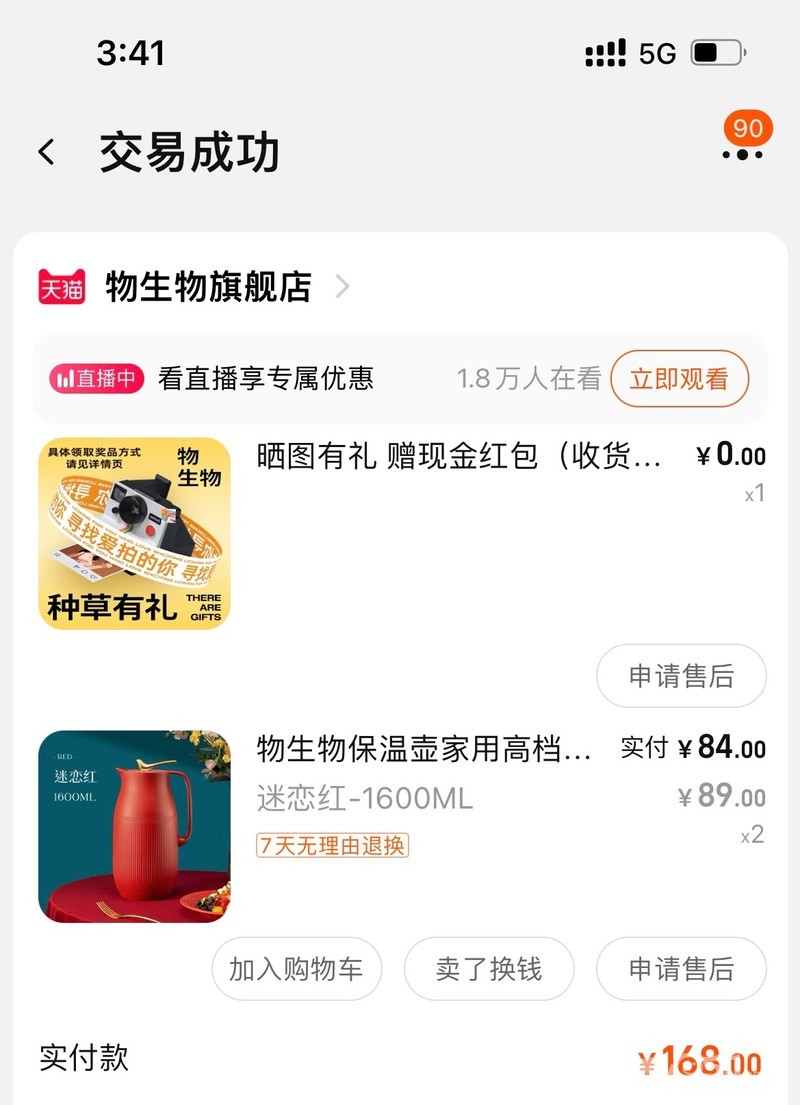Screen dimensions: 800x1105
Task: Tap 立即观看 to watch live stream
Action: 679,379
